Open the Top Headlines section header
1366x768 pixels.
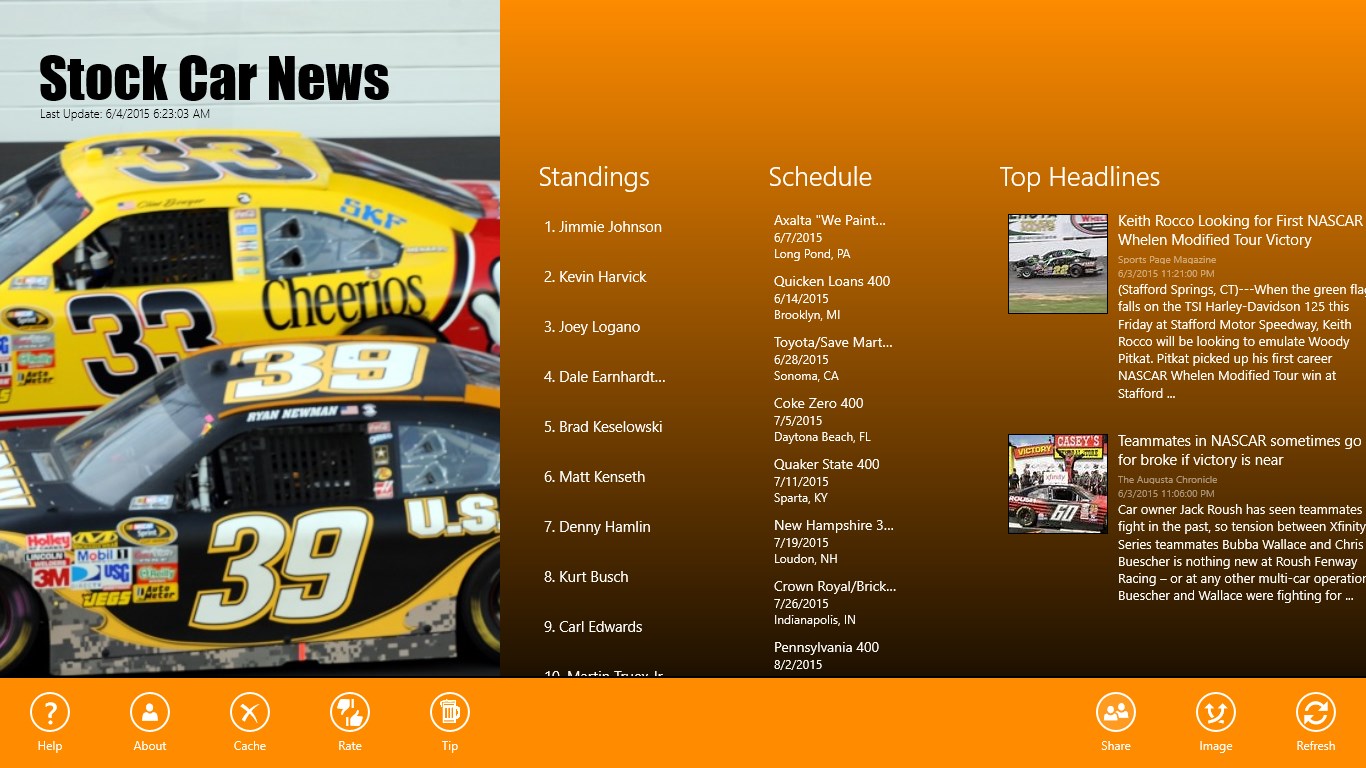click(1080, 177)
